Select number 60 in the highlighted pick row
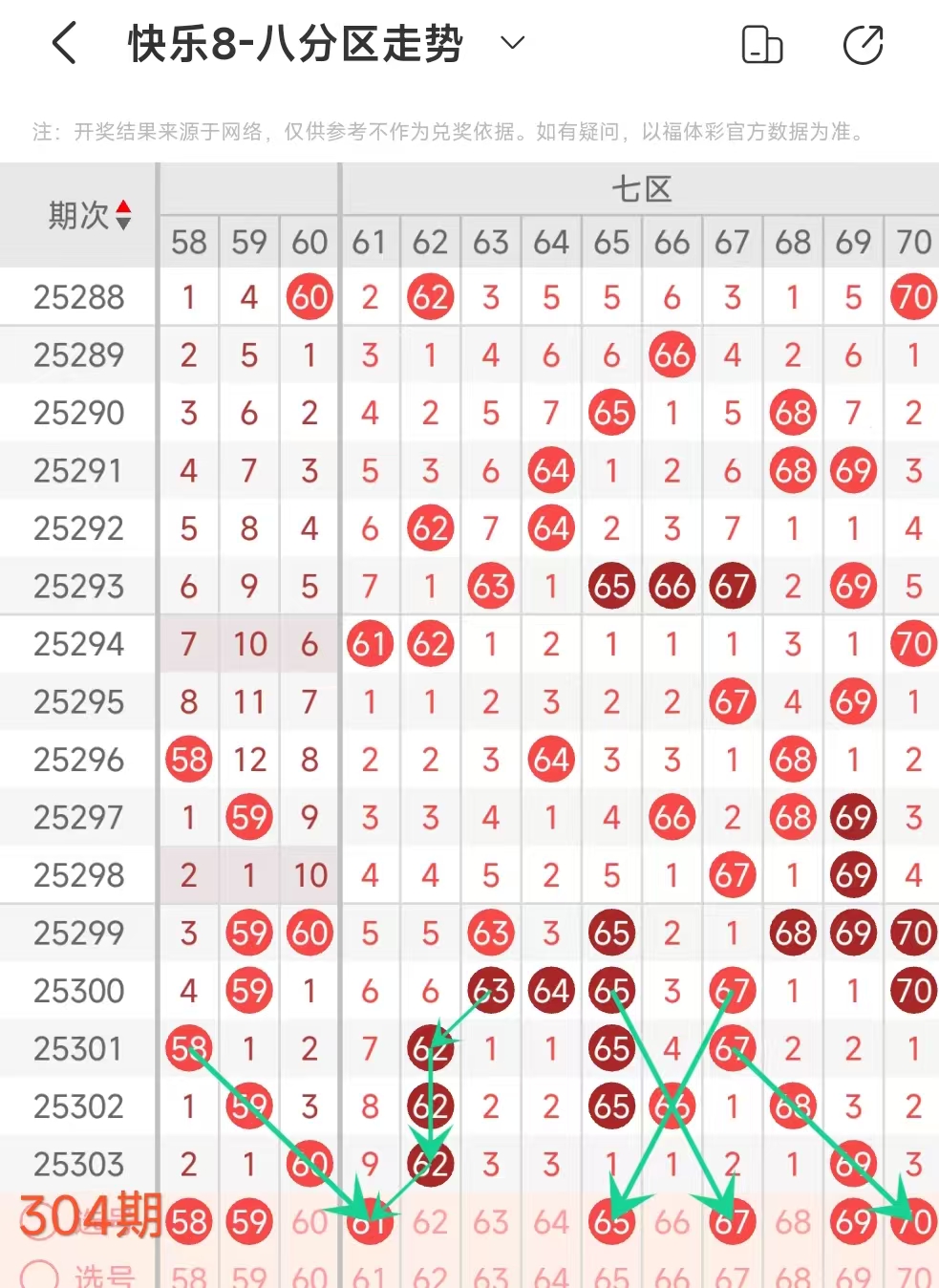 pos(309,1222)
